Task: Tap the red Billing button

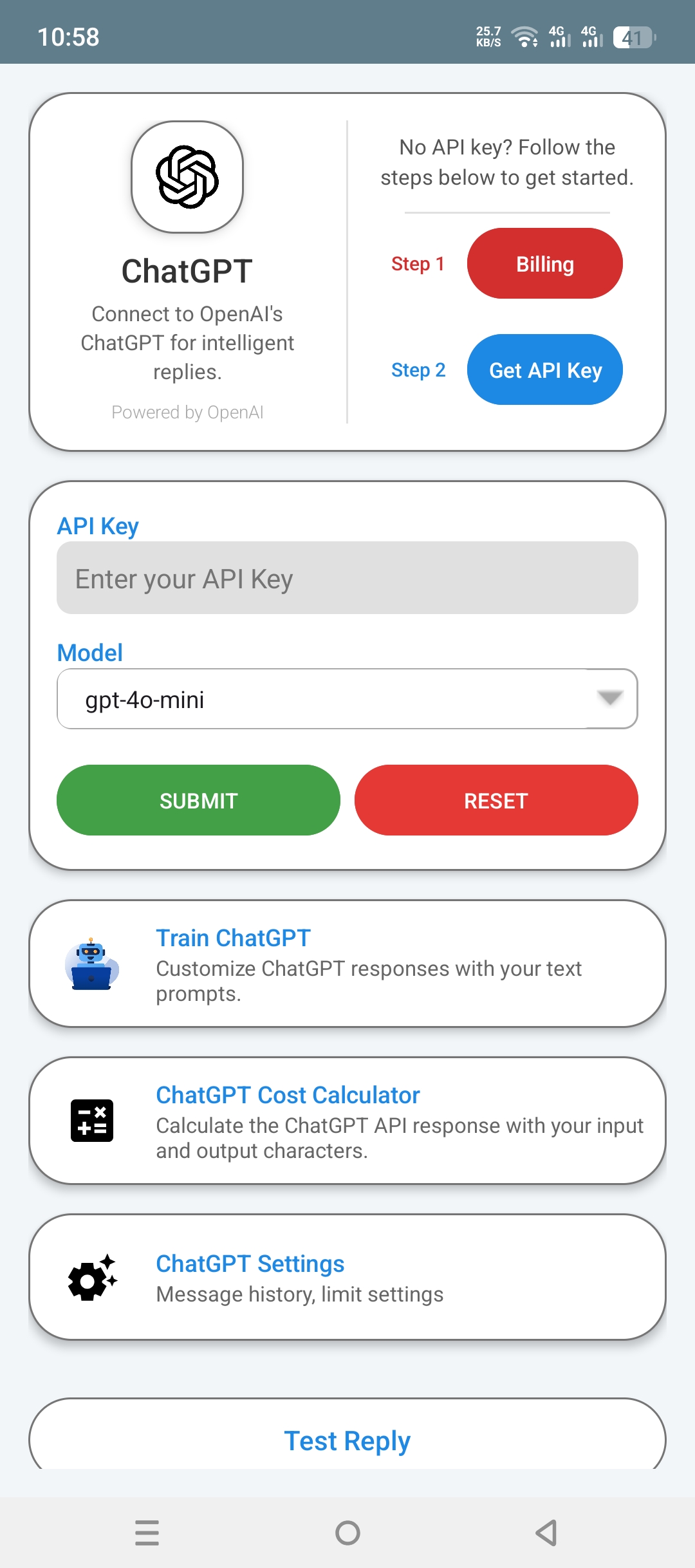Action: (544, 263)
